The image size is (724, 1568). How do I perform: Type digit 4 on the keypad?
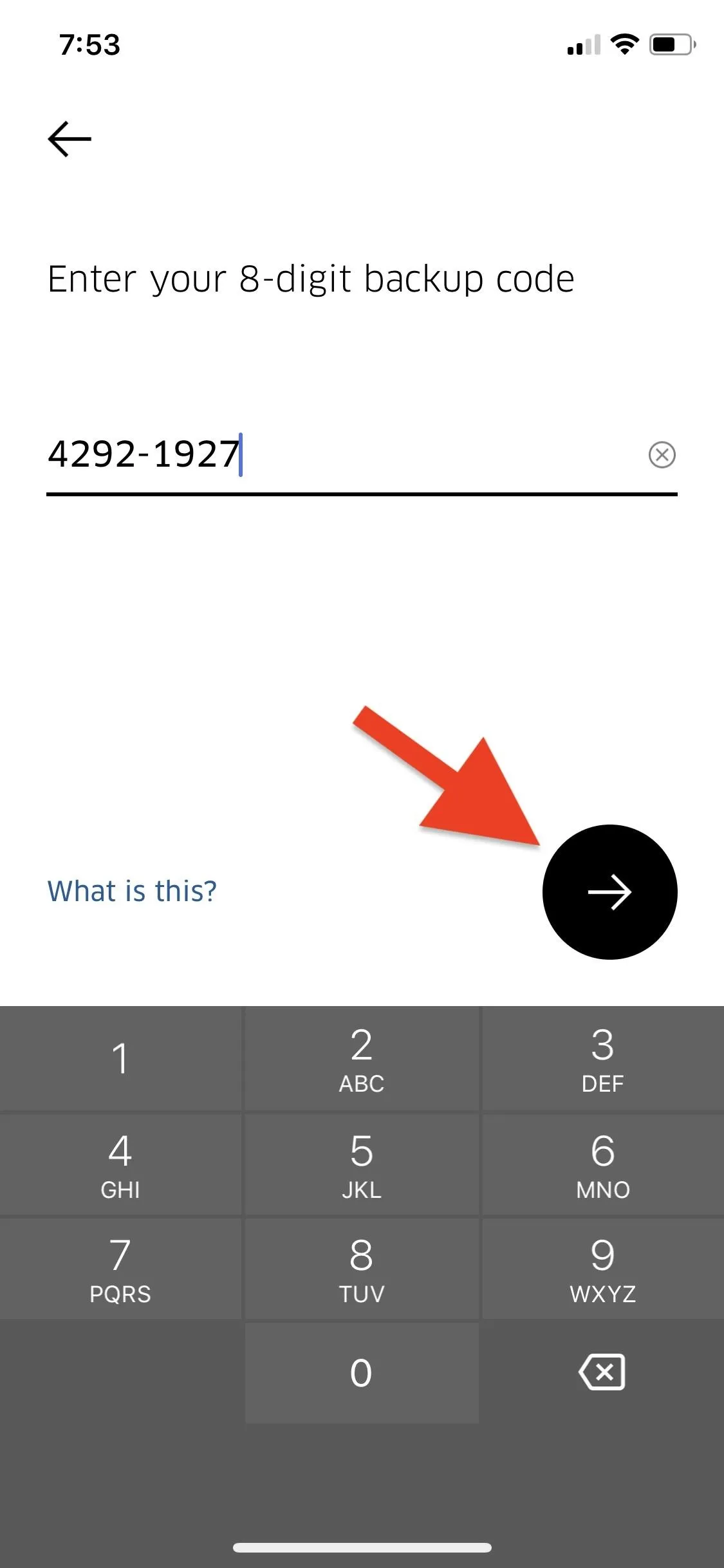[x=120, y=1164]
